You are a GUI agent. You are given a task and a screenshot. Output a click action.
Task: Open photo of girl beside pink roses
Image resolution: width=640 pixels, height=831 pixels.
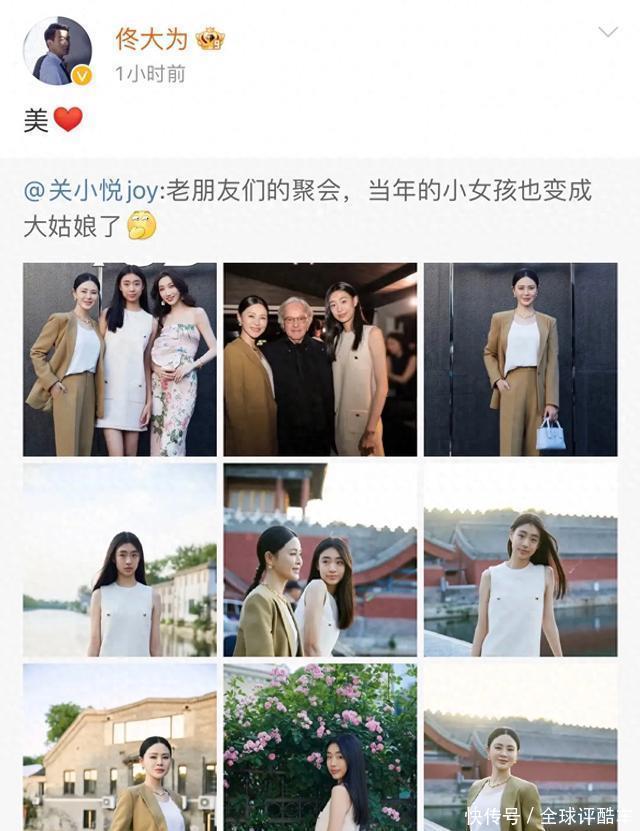click(320, 747)
